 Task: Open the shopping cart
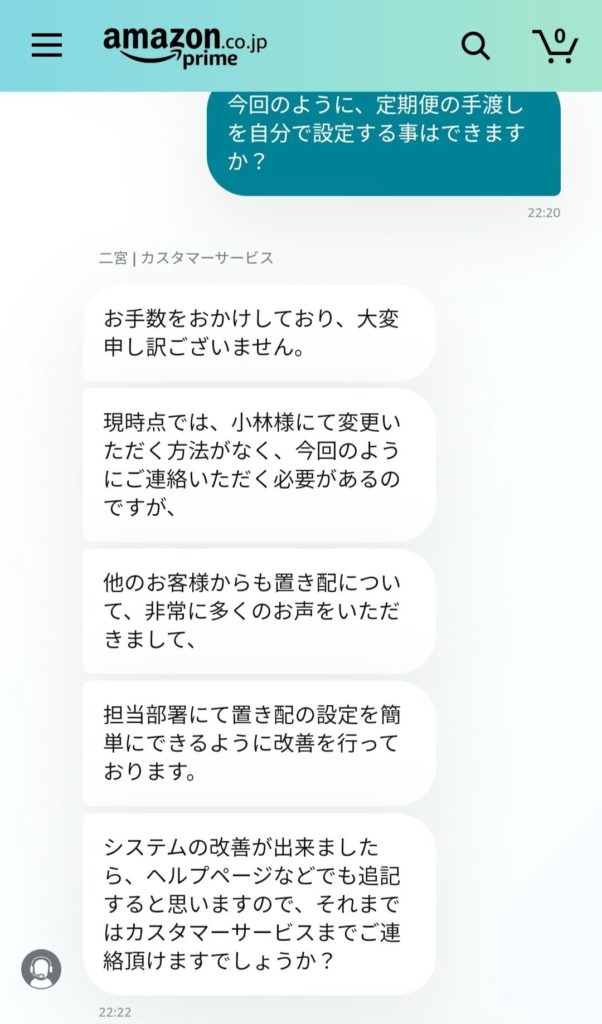coord(555,46)
